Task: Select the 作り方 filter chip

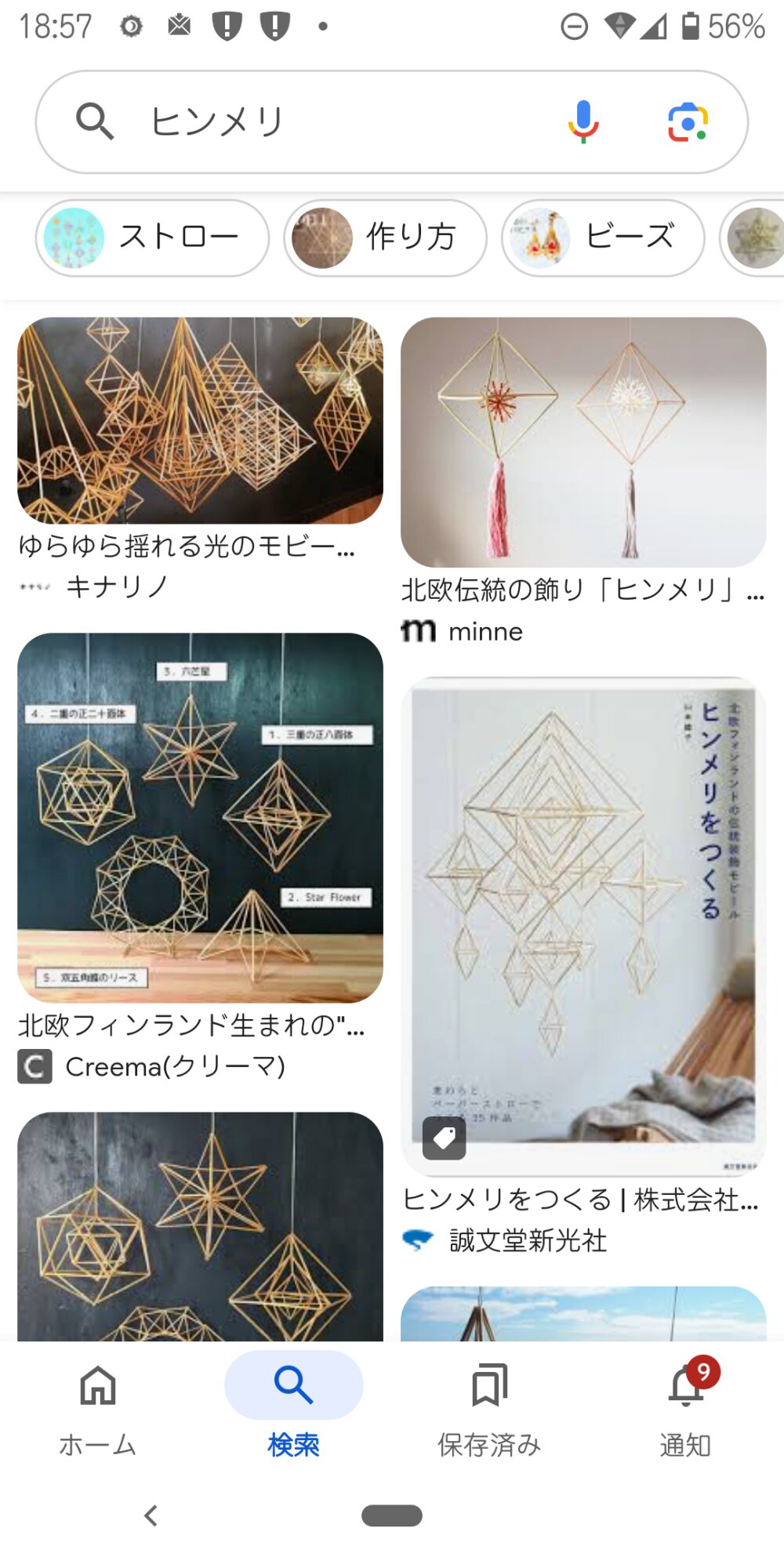Action: click(x=385, y=238)
